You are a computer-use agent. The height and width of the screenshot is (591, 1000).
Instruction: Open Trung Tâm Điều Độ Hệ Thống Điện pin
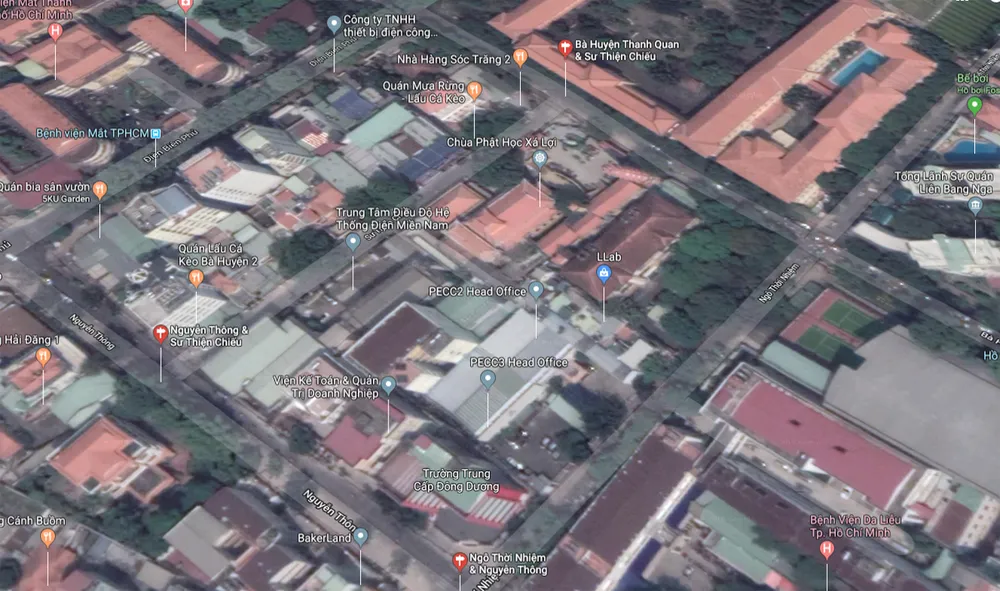coord(353,241)
